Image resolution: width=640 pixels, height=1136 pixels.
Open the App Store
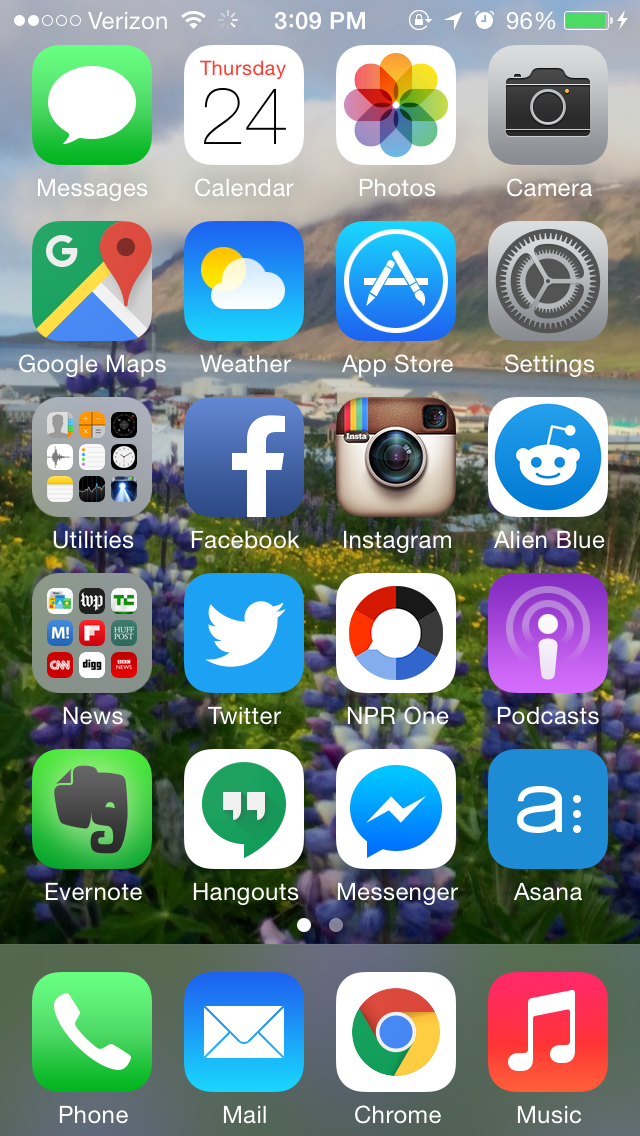pyautogui.click(x=396, y=281)
